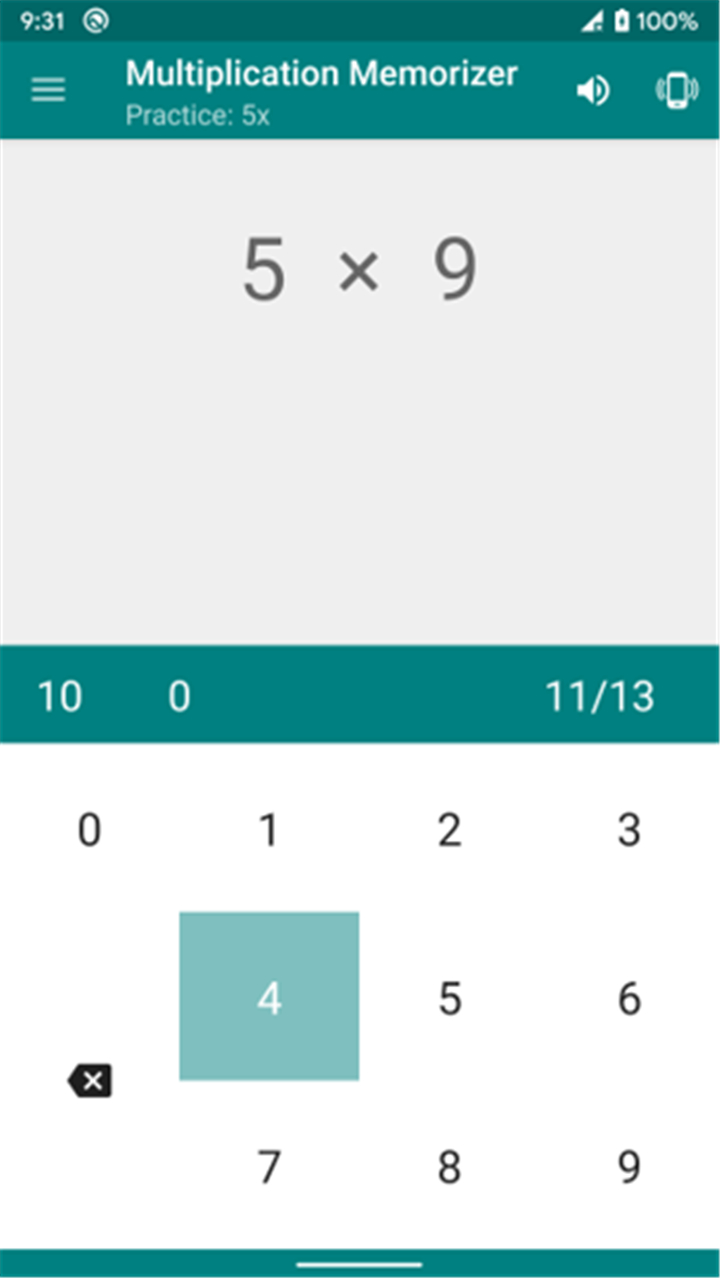Choose digit 9 on the keypad

point(629,1166)
